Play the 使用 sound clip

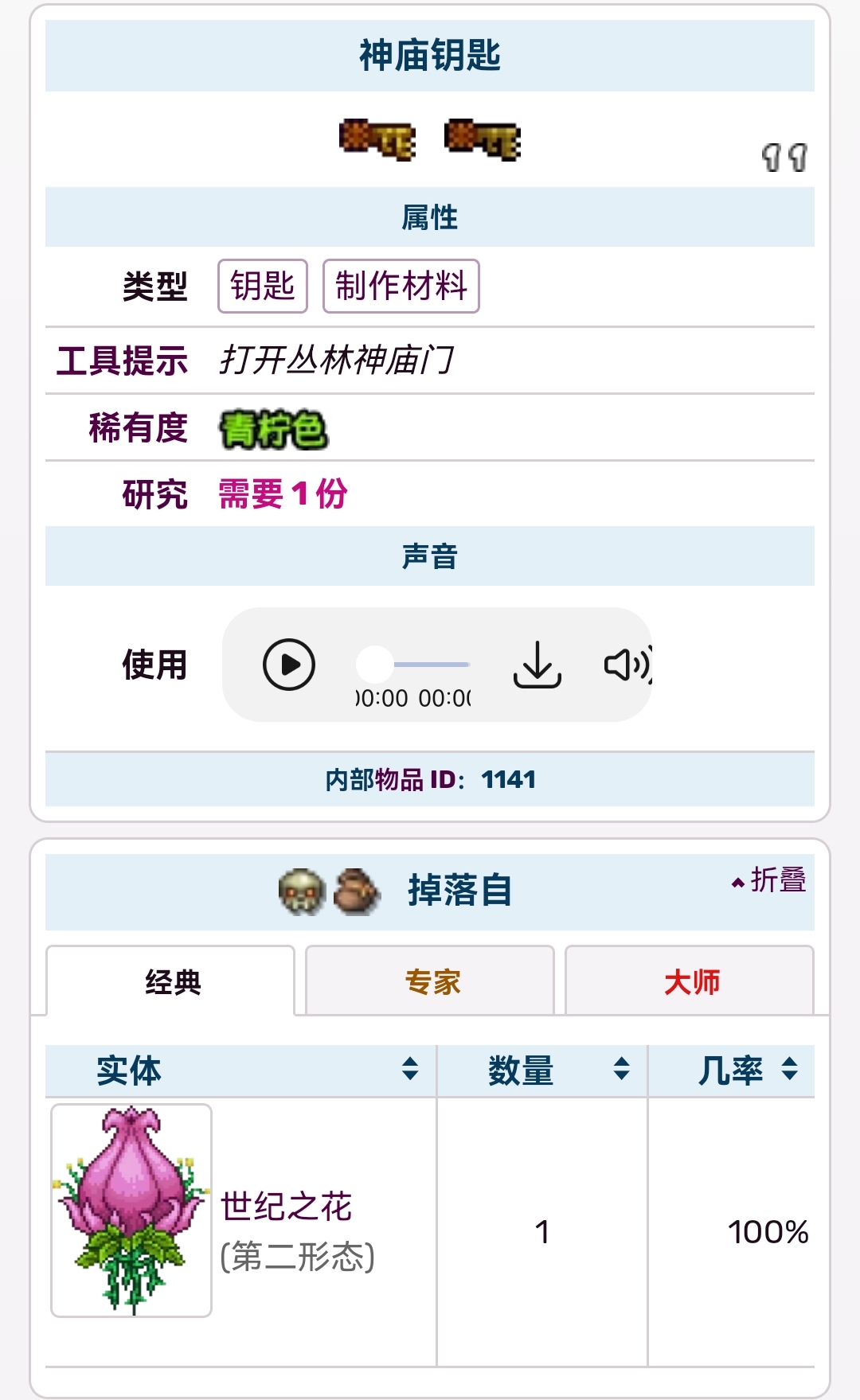288,665
